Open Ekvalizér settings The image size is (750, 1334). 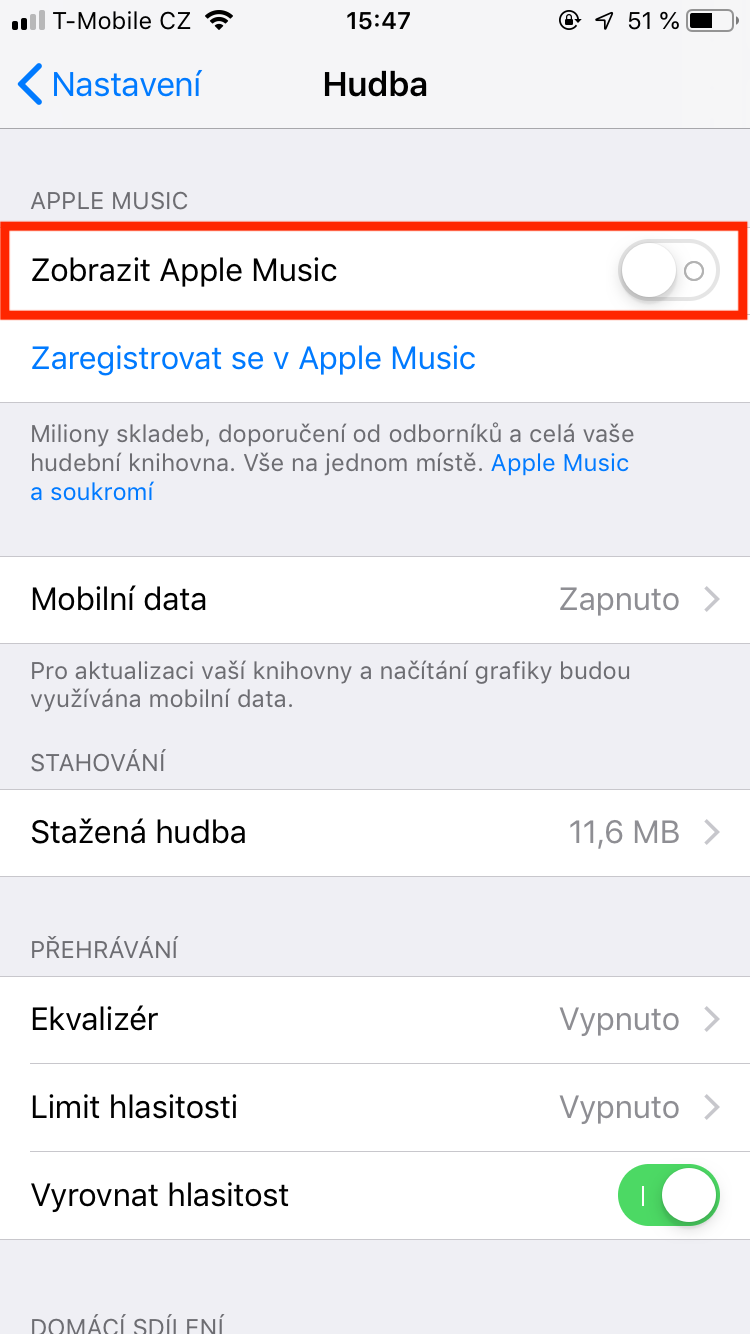coord(375,1020)
